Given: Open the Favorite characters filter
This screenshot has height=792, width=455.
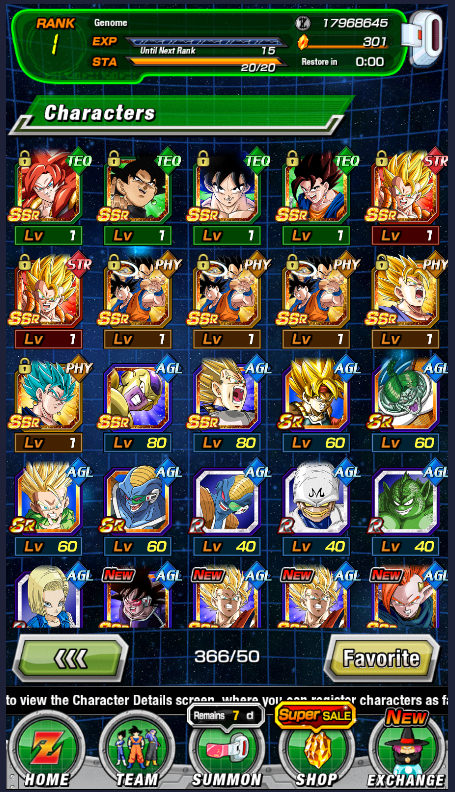Looking at the screenshot, I should coord(381,658).
